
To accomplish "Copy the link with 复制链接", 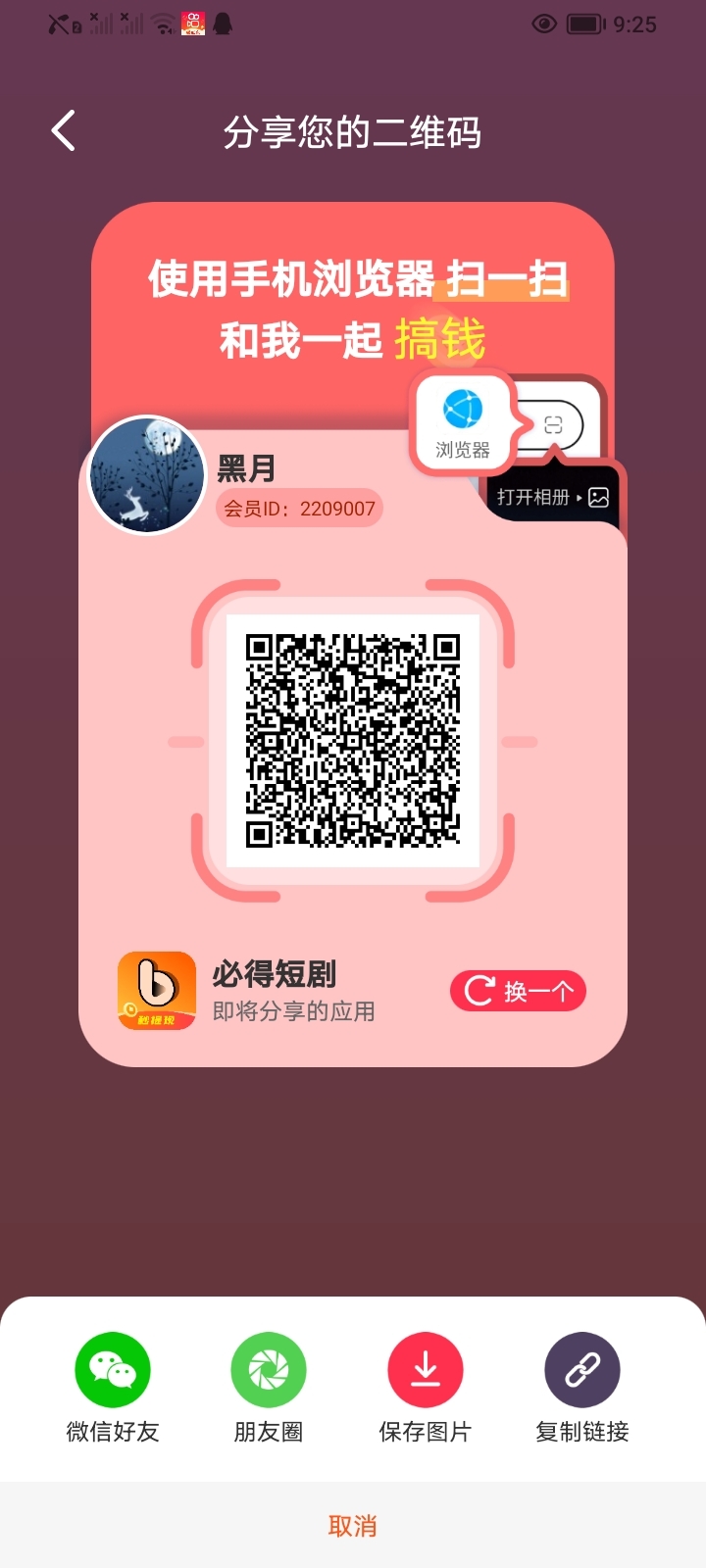I will click(581, 1370).
